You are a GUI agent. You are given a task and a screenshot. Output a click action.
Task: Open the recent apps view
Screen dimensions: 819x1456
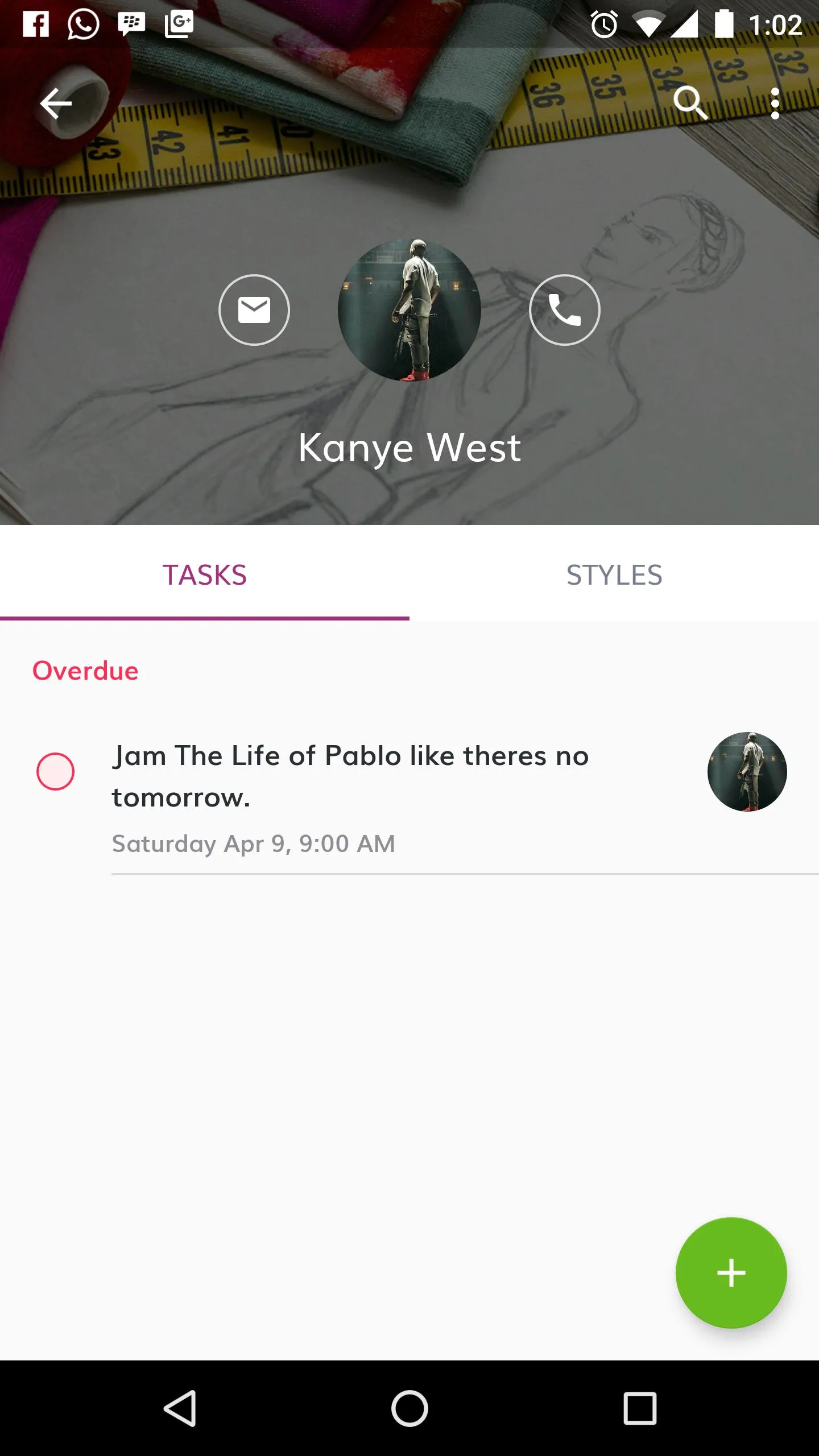point(640,1408)
